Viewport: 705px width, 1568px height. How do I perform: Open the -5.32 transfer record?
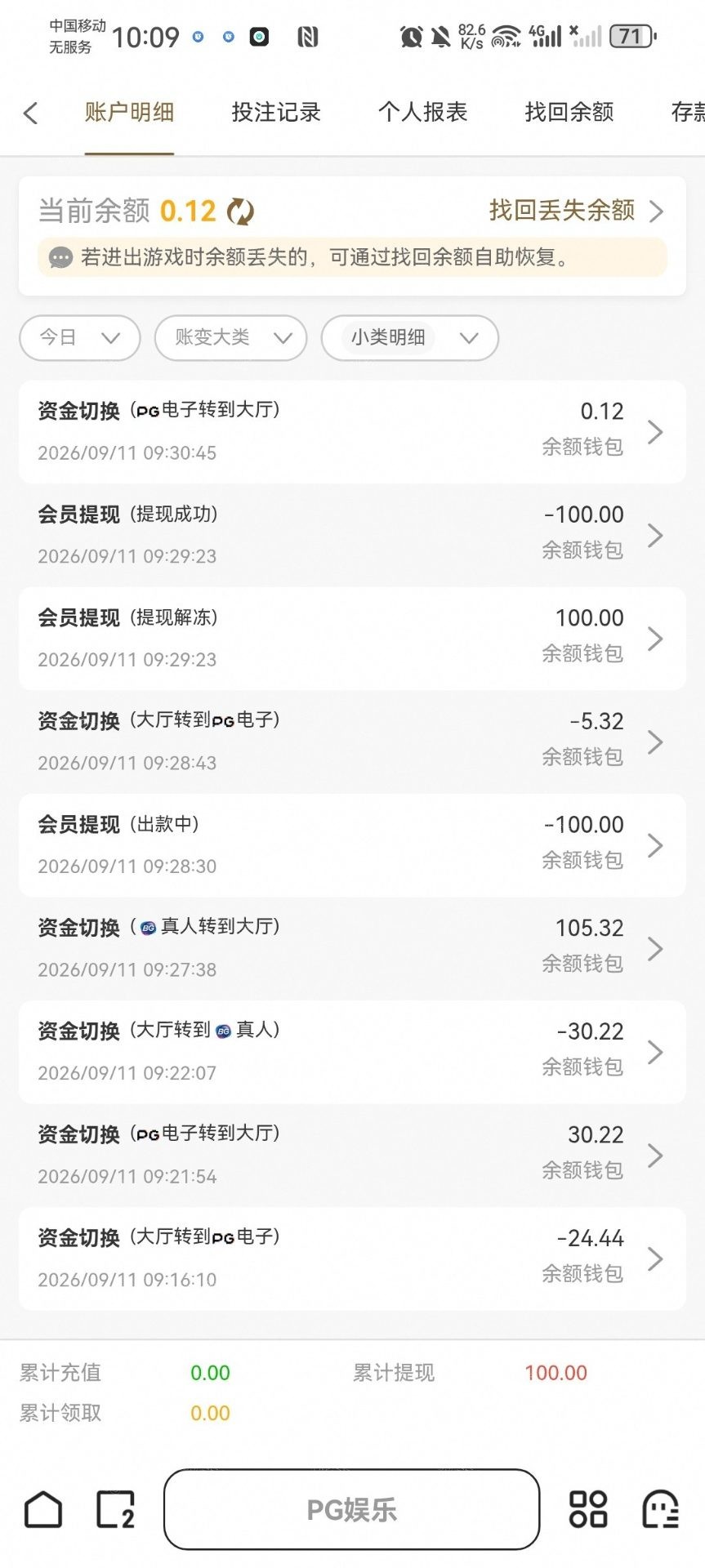[x=352, y=742]
